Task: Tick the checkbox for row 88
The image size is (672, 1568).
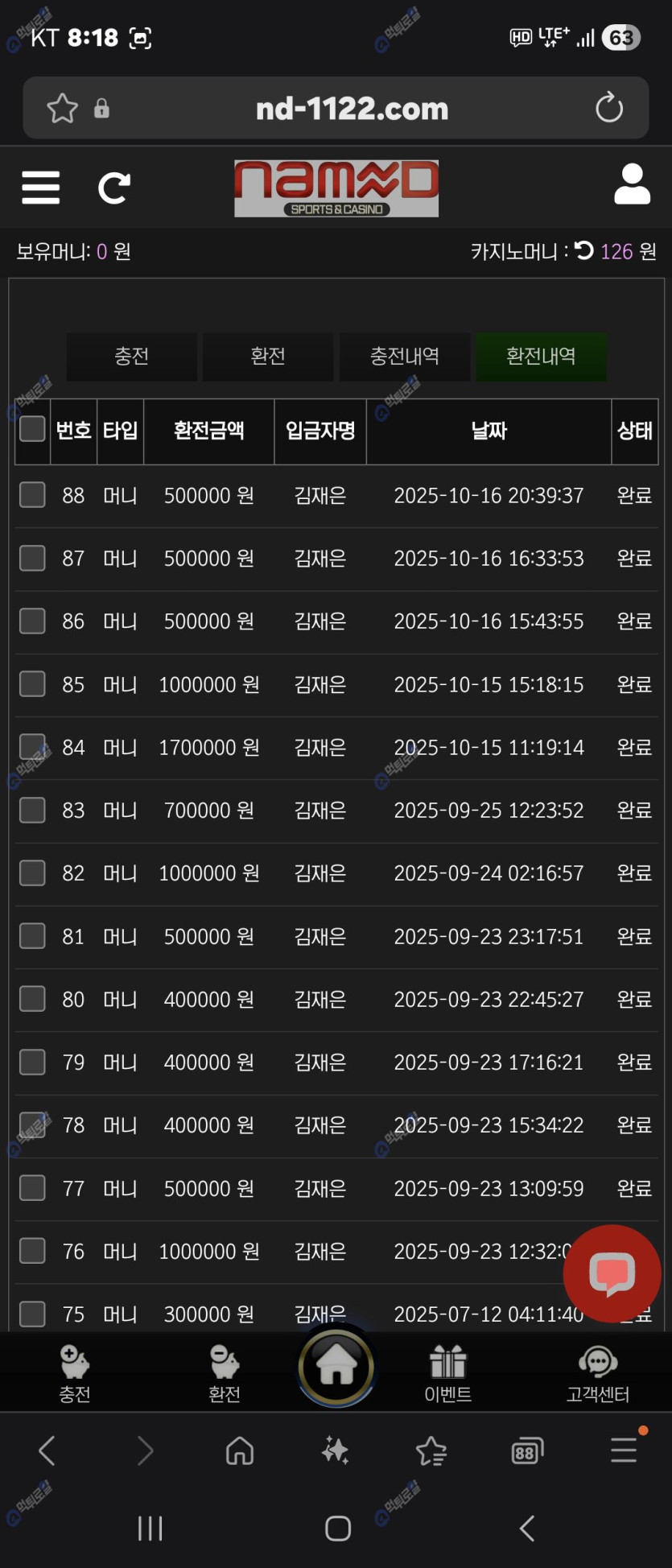Action: 32,495
